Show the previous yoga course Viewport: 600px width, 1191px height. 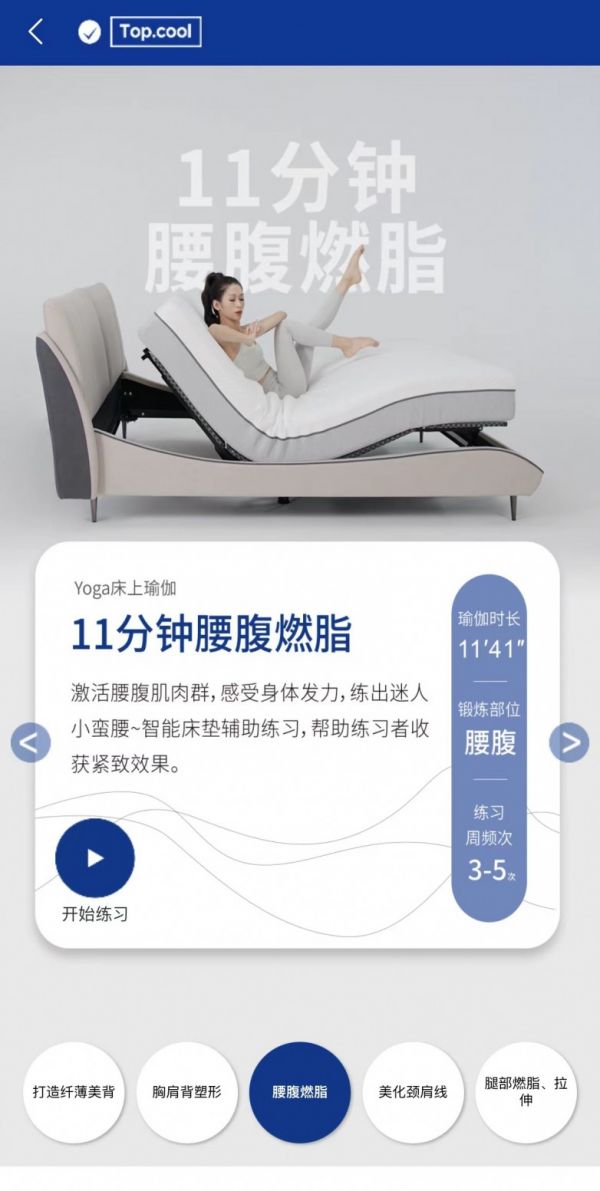tap(30, 743)
